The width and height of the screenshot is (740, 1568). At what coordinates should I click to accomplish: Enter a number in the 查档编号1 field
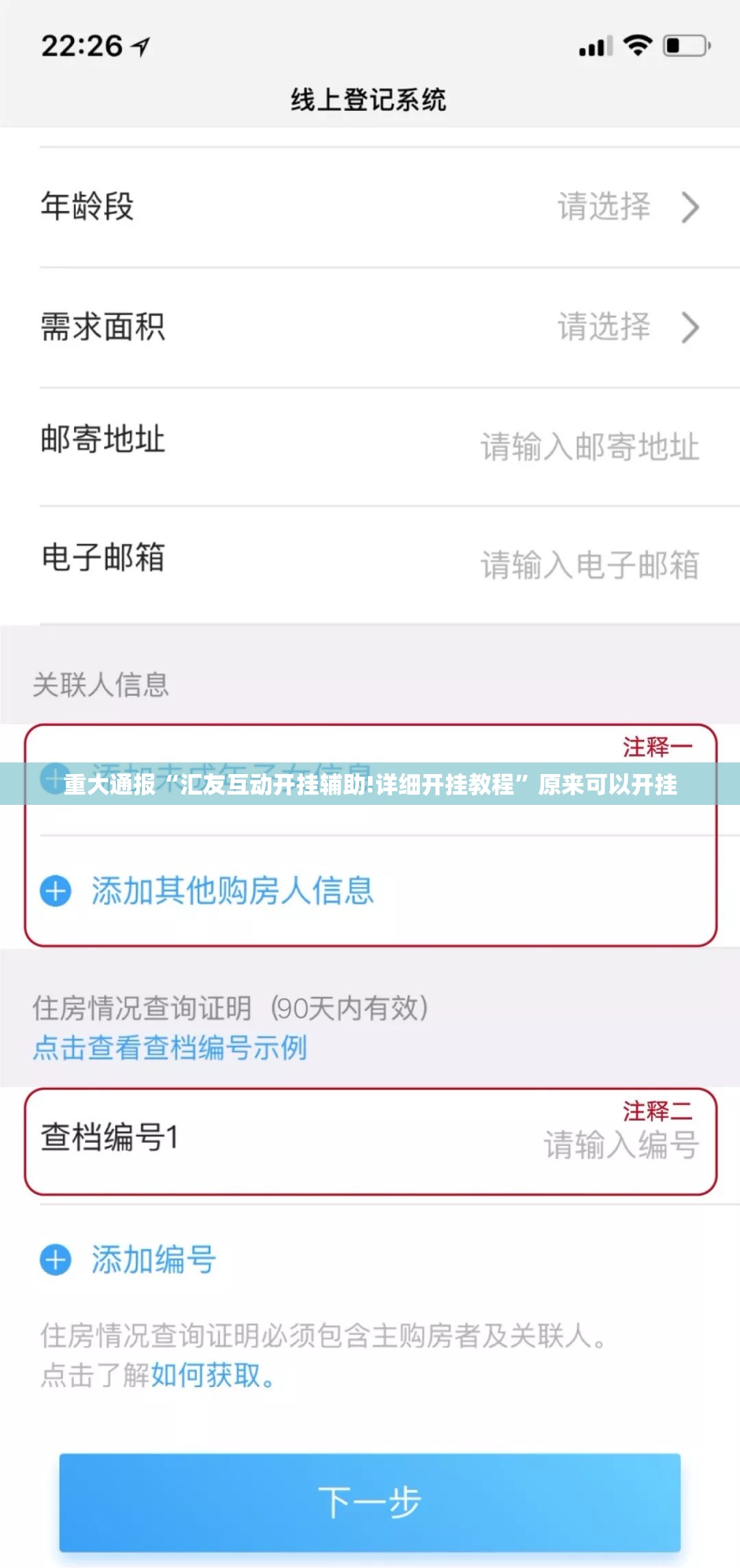pyautogui.click(x=620, y=1145)
